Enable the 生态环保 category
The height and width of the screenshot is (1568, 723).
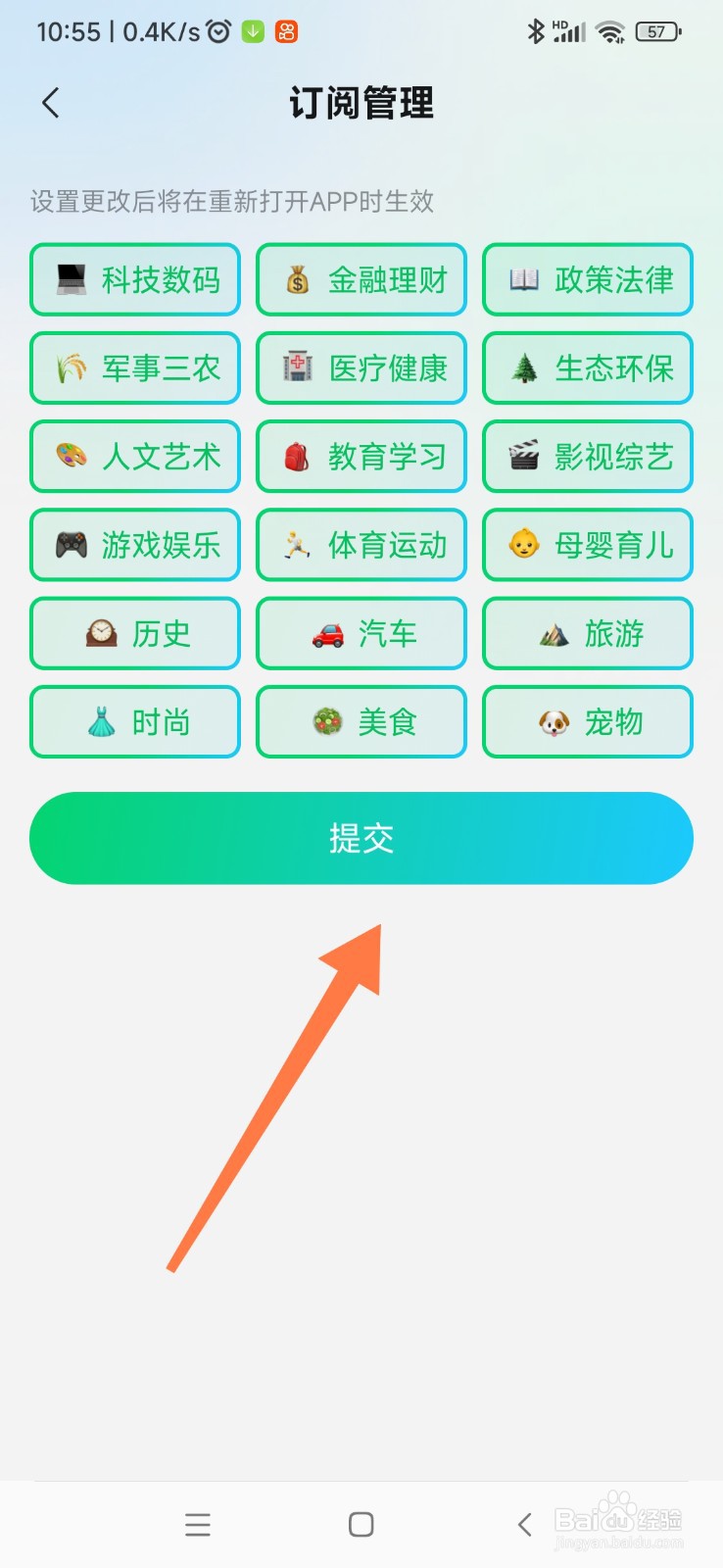587,368
